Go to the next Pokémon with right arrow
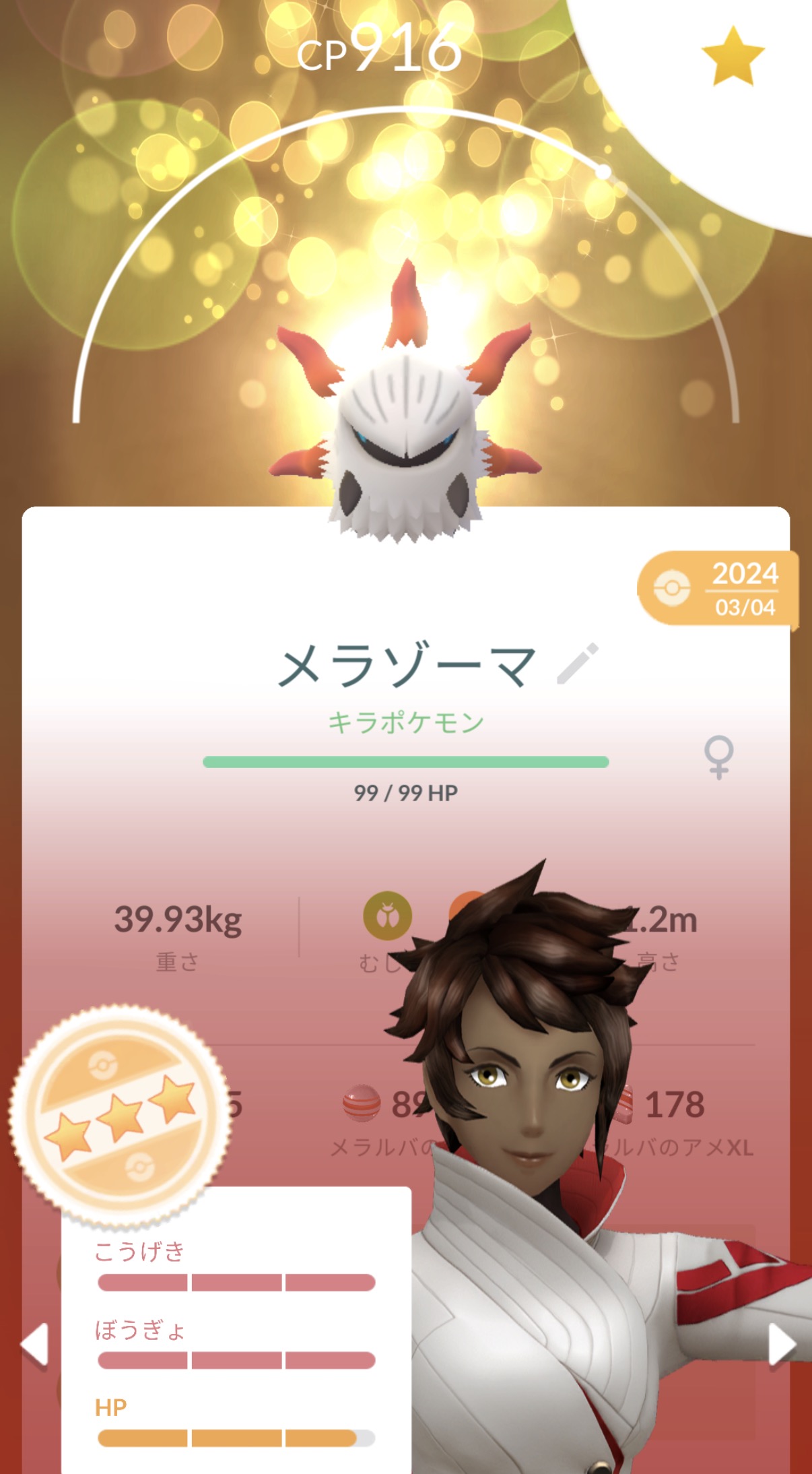The width and height of the screenshot is (812, 1474). (x=782, y=1345)
